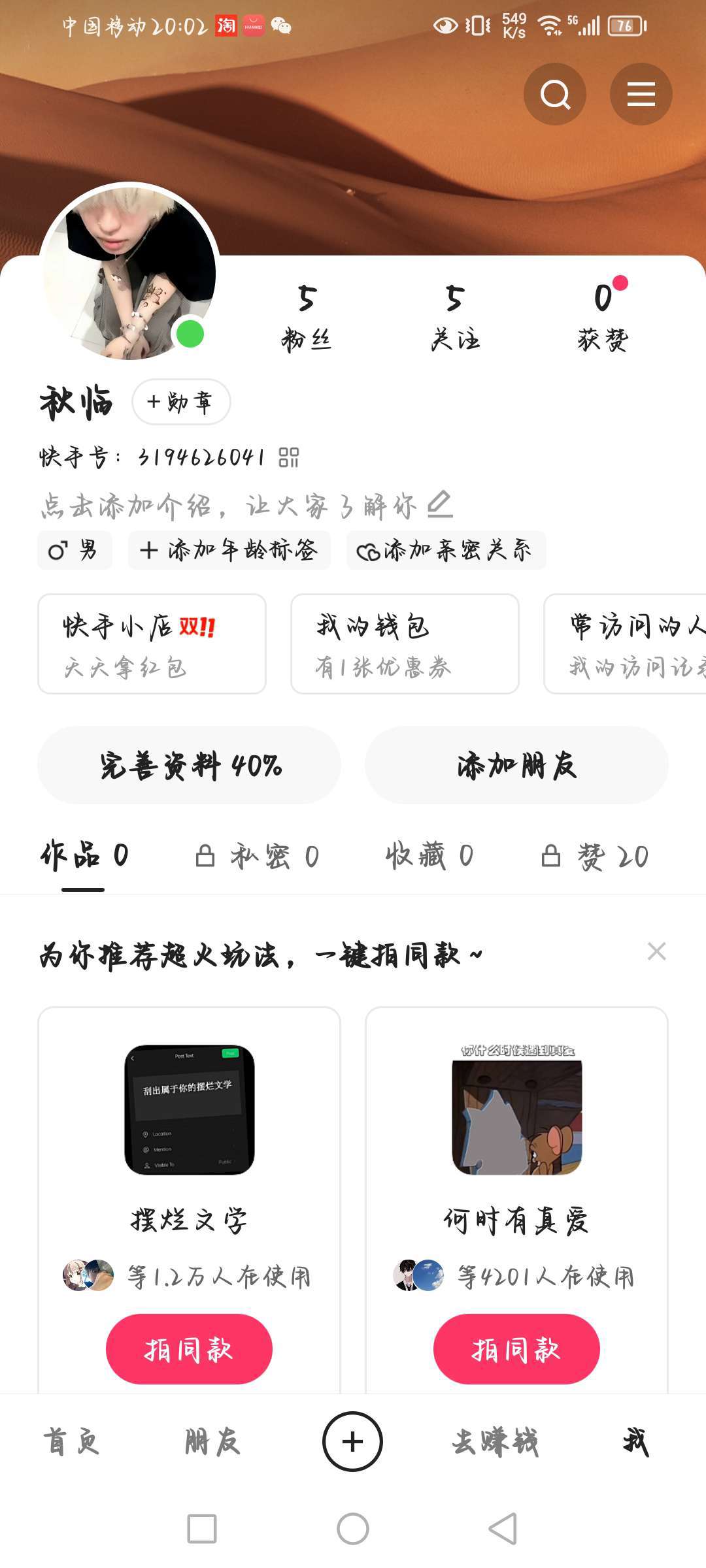Tap the system back button
The image size is (706, 1568).
[x=503, y=1529]
